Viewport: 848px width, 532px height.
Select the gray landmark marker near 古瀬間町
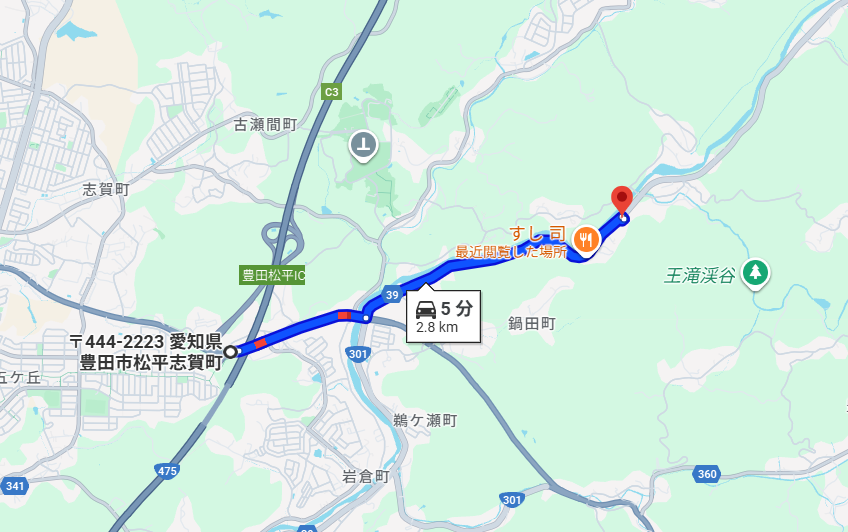[x=363, y=147]
